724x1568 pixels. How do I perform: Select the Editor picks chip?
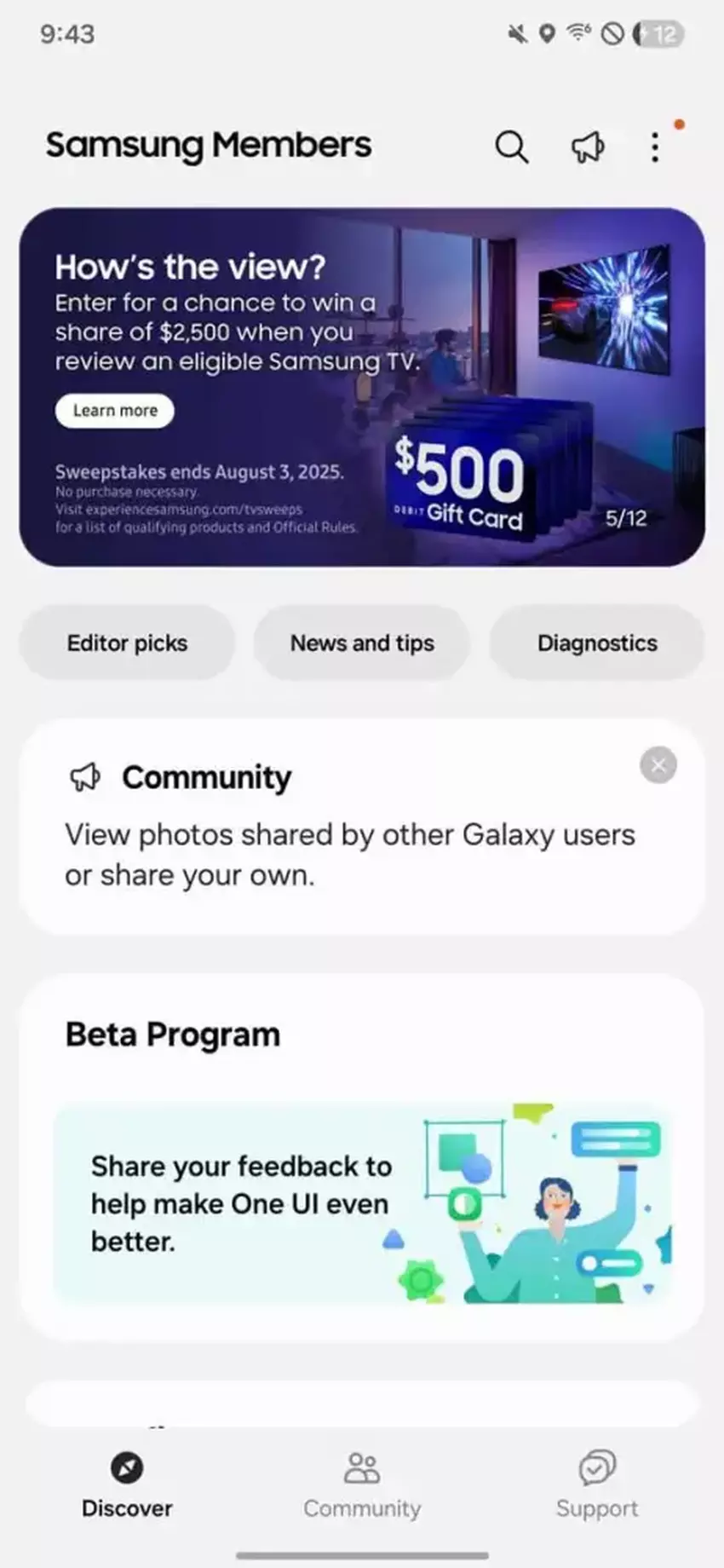pos(127,643)
